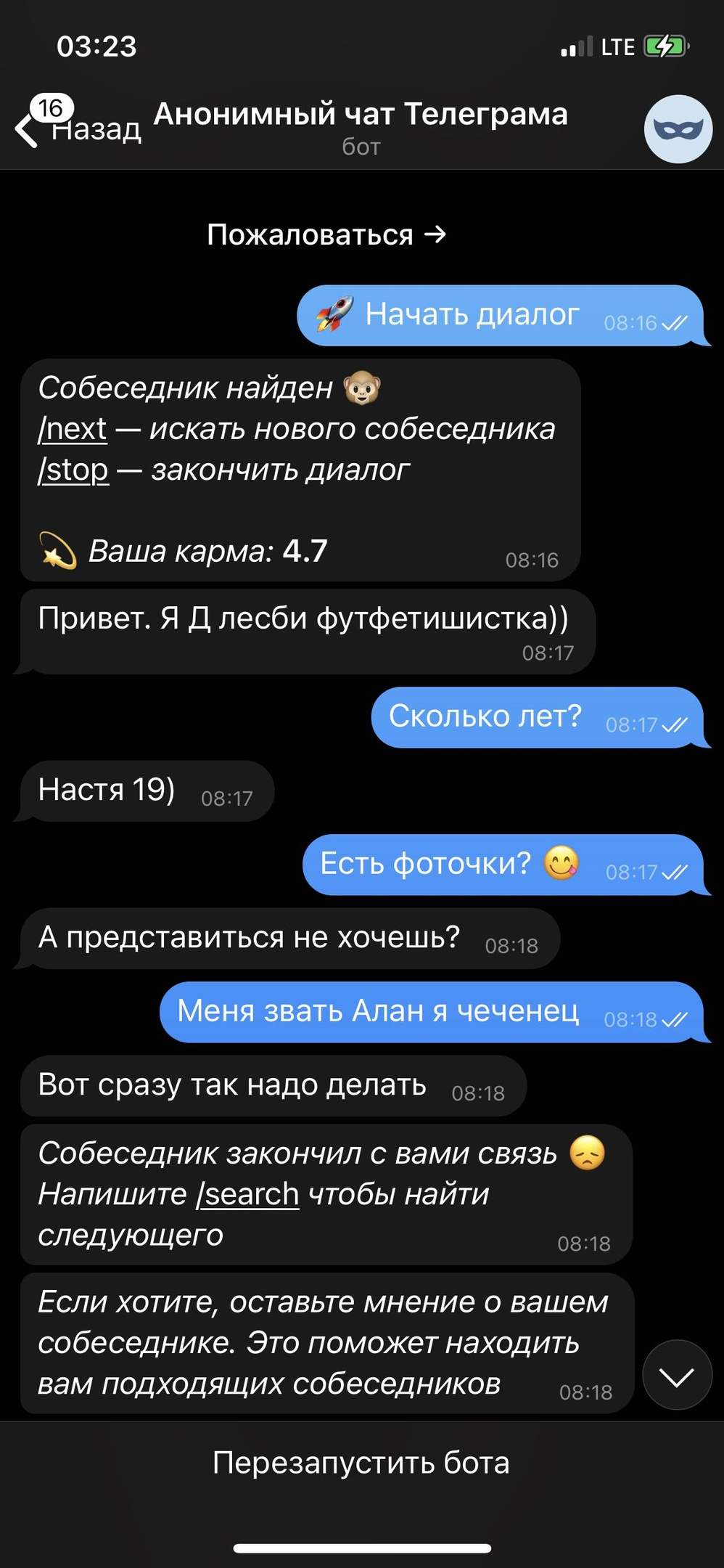Tap the /search command link
The width and height of the screenshot is (724, 1568).
coord(248,1194)
